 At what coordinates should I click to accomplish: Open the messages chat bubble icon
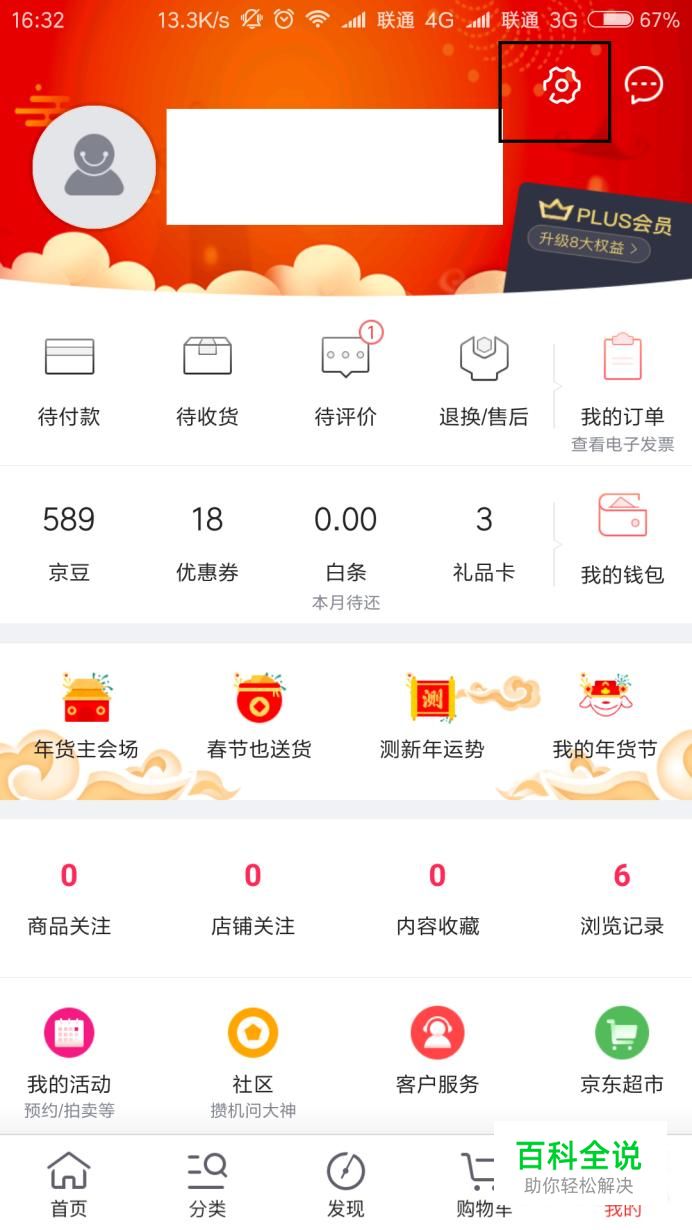(x=643, y=86)
